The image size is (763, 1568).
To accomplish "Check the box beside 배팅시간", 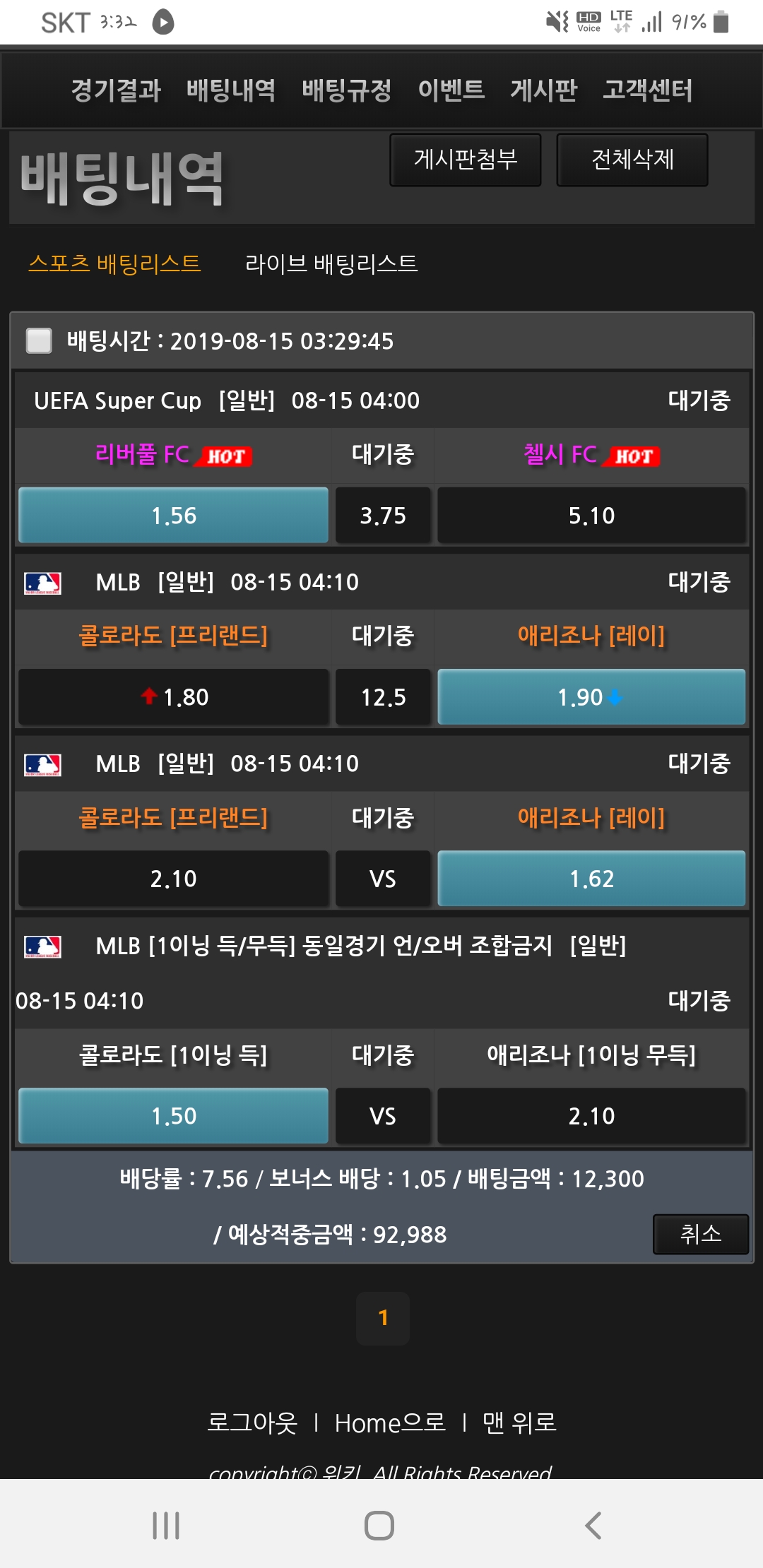I will point(39,340).
